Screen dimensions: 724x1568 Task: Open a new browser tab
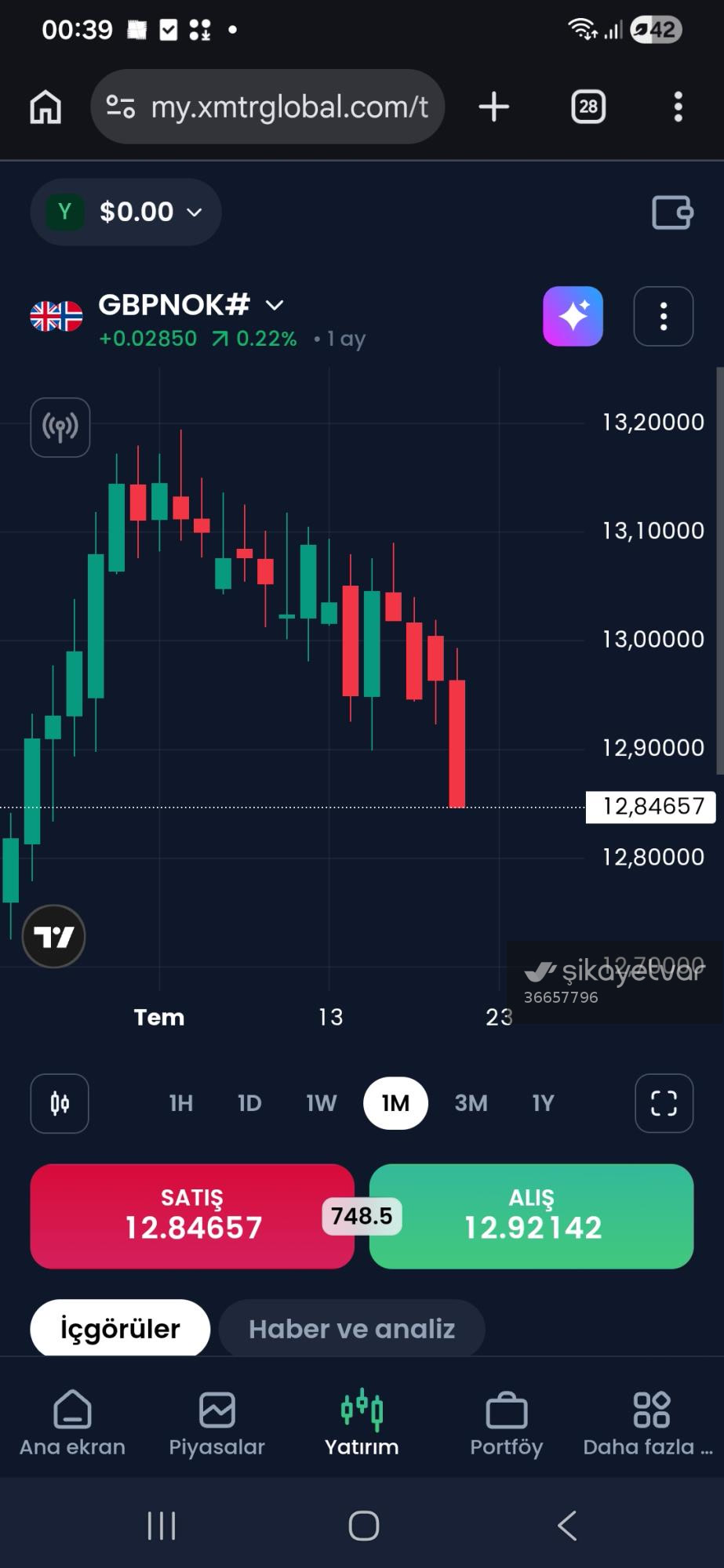(x=494, y=107)
